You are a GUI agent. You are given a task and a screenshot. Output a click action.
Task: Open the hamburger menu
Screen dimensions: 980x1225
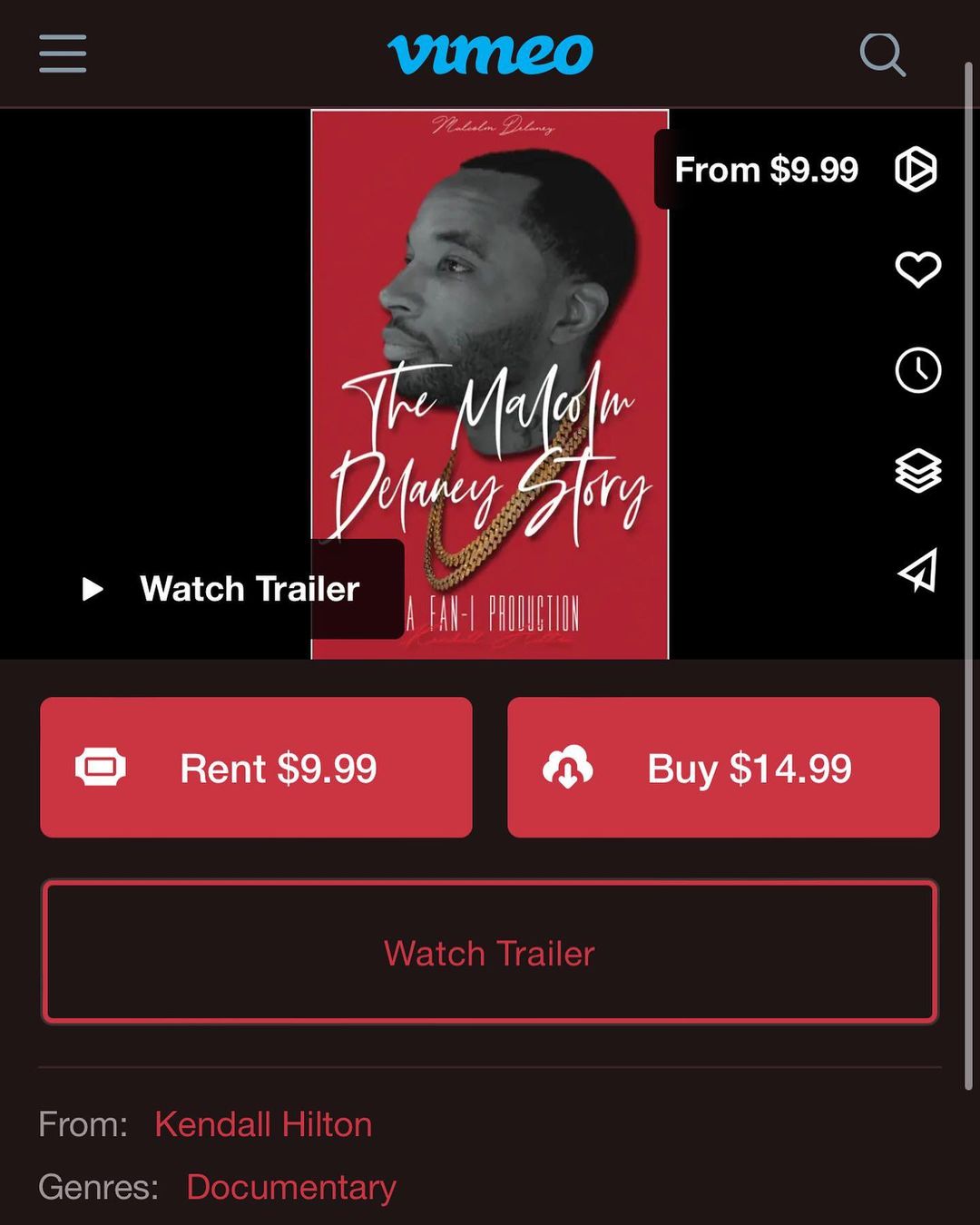(x=63, y=54)
